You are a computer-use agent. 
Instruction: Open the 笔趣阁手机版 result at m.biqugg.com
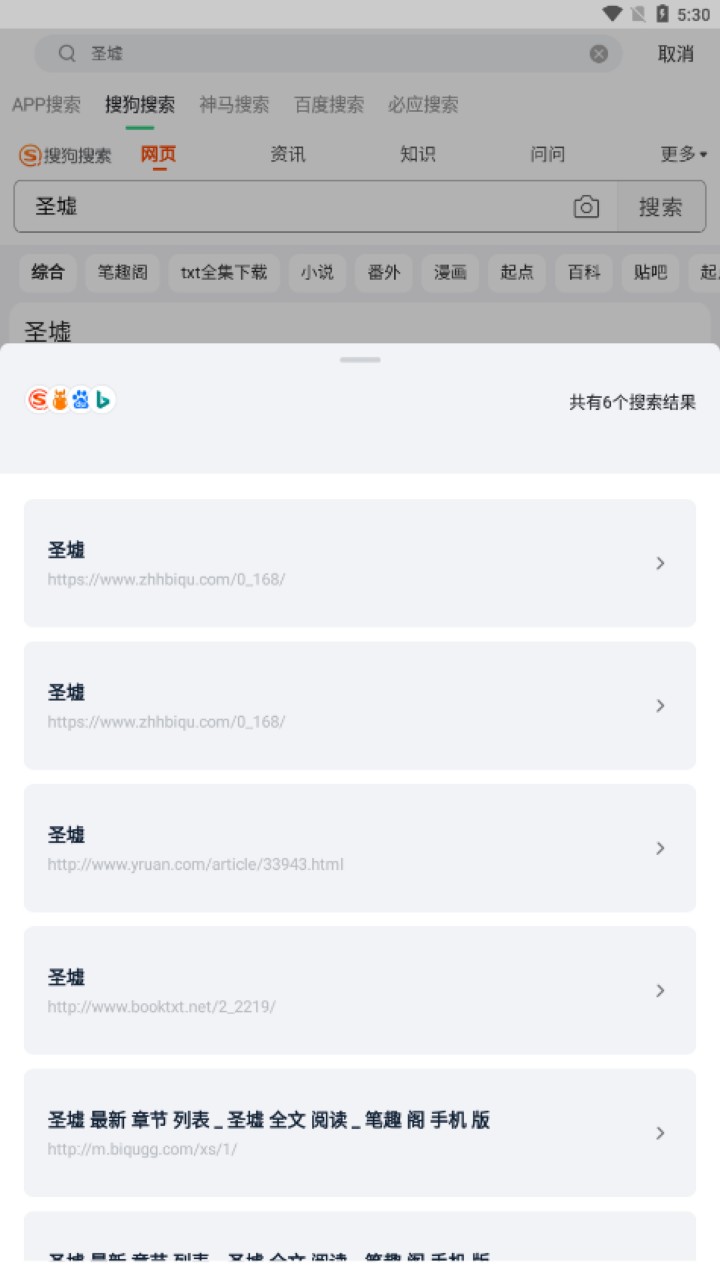359,1132
